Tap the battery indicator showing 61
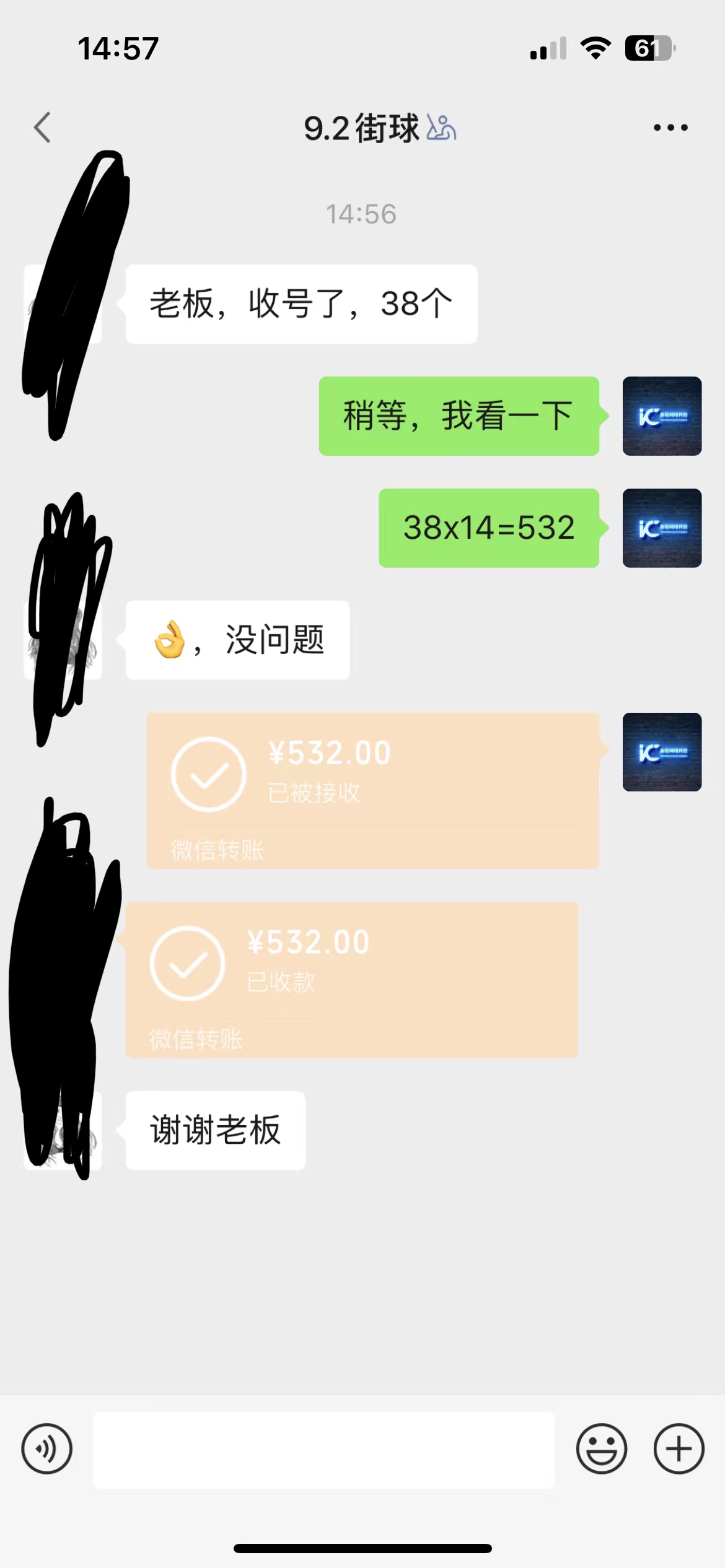Viewport: 725px width, 1568px height. [649, 48]
